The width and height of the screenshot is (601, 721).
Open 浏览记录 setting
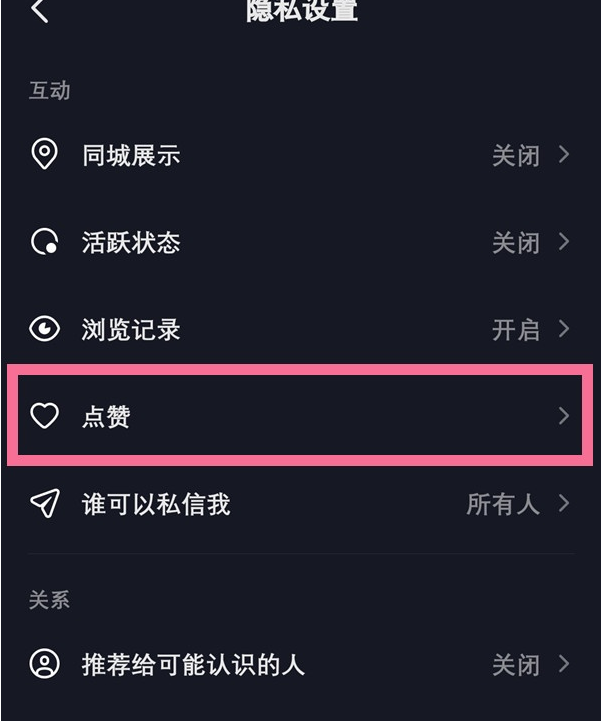(x=300, y=330)
